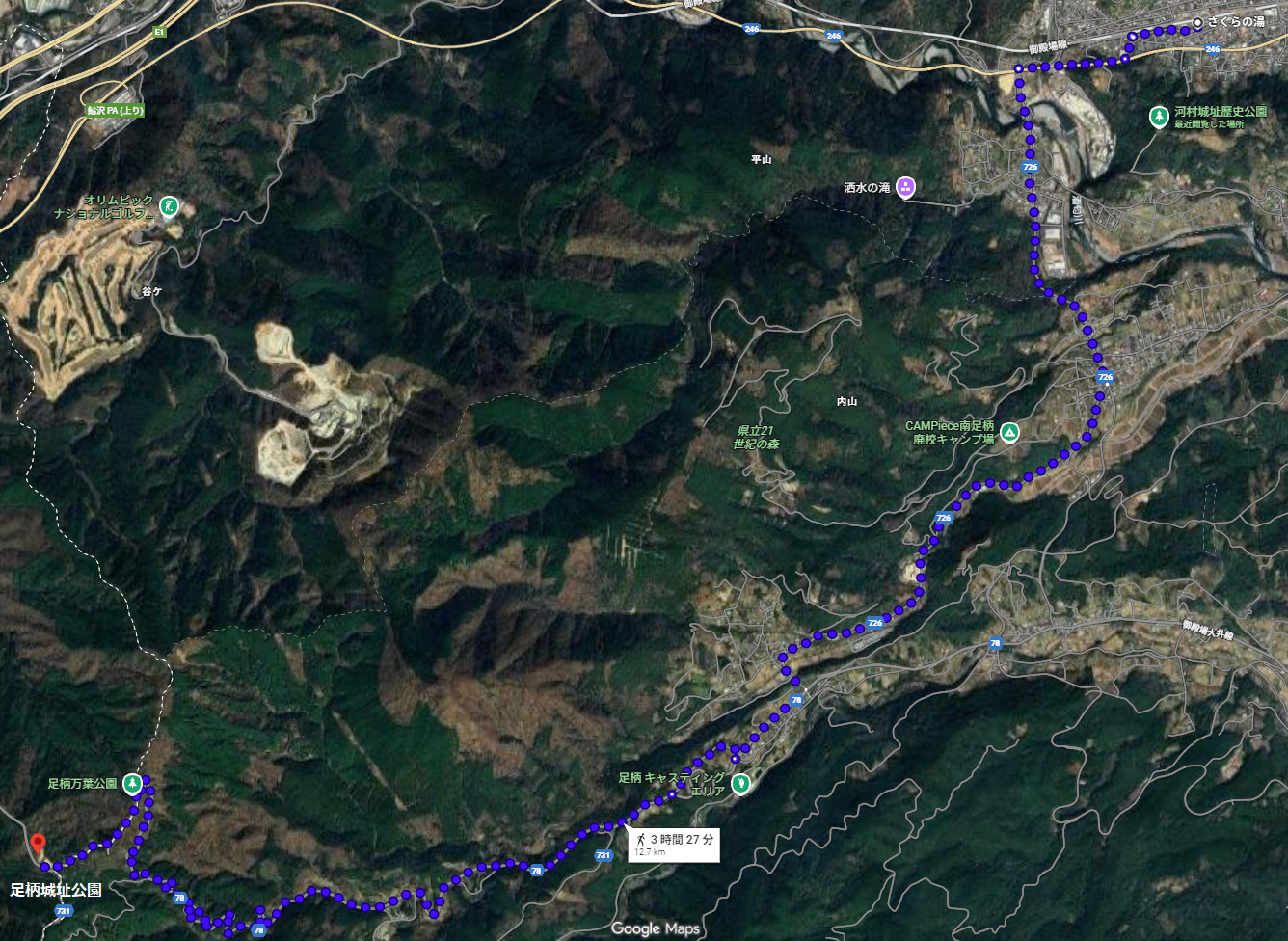The image size is (1288, 941).
Task: Open the 3時間27分 walking route label
Action: tap(673, 845)
